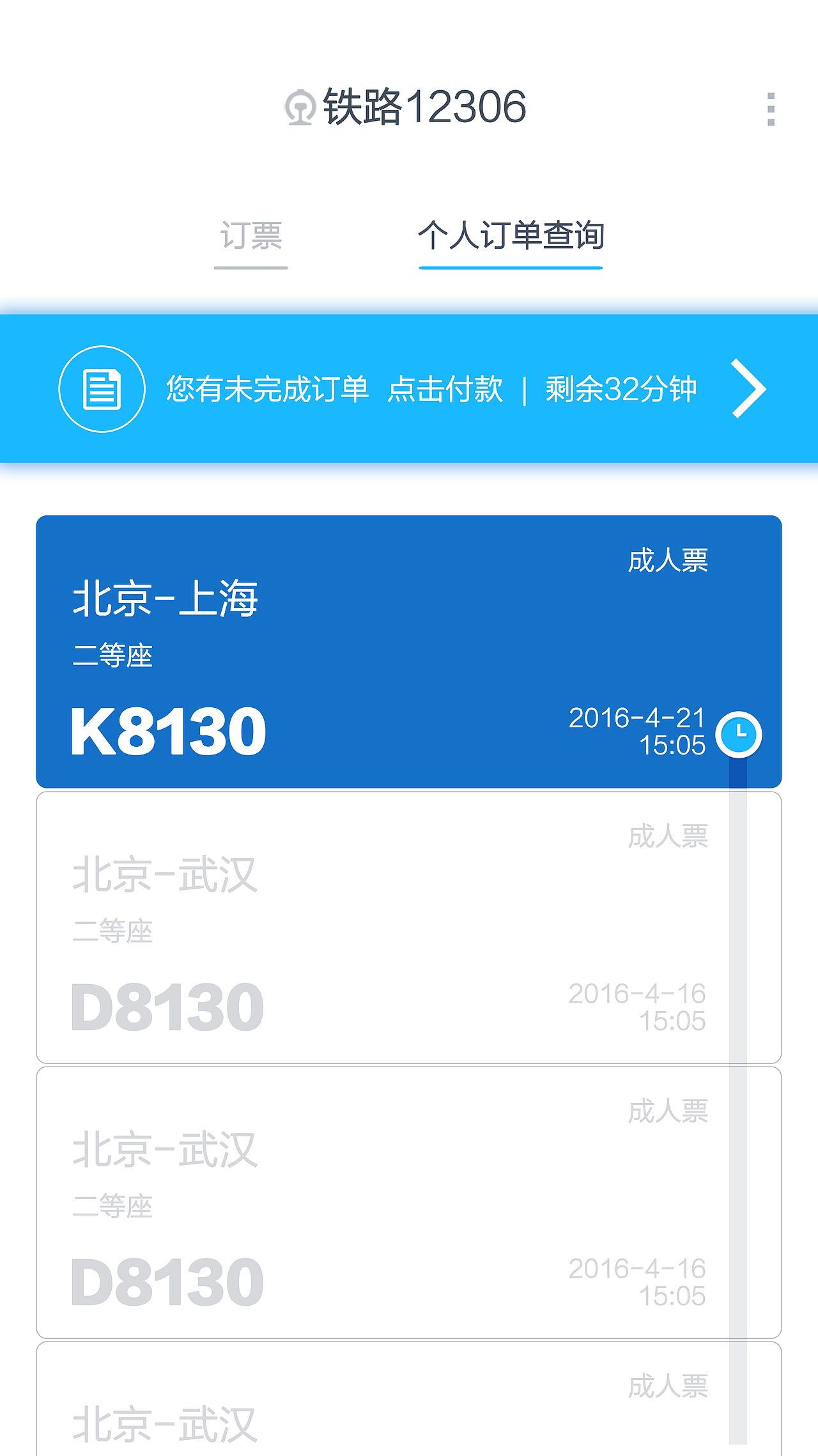Click the blue timer badge next to 15:05
The image size is (818, 1456).
(x=739, y=735)
